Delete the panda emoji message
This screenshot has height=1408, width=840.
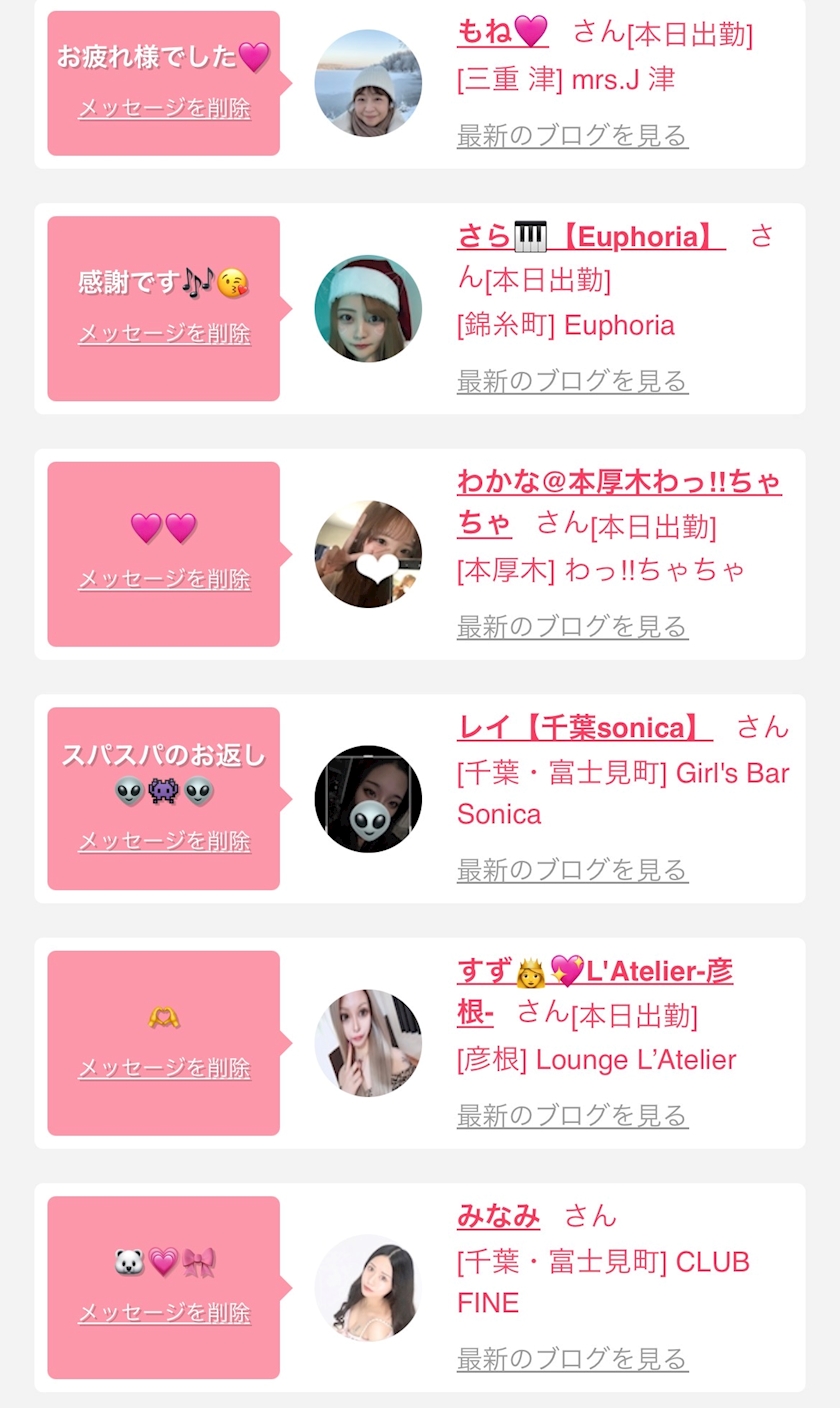pyautogui.click(x=164, y=1312)
